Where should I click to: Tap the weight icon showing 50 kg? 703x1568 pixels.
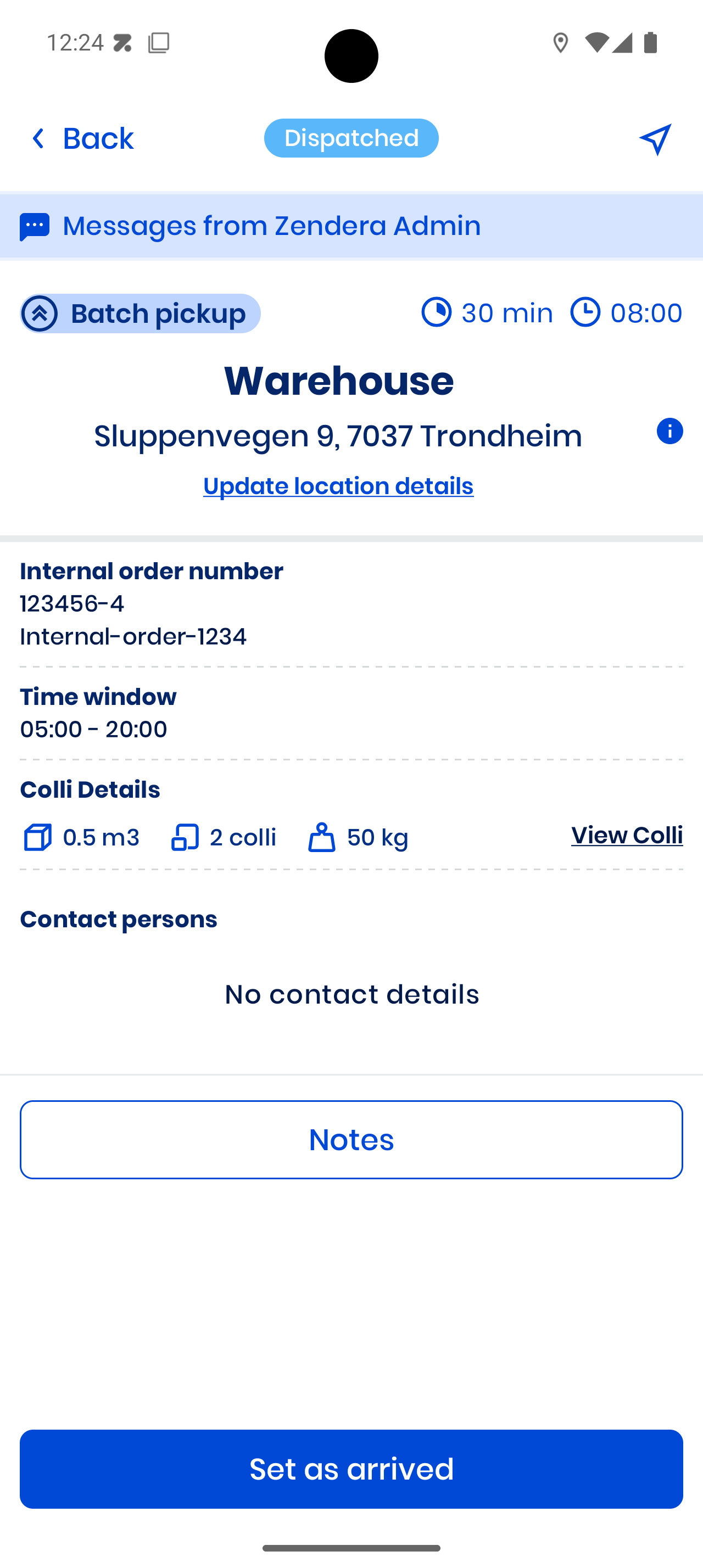click(x=322, y=837)
